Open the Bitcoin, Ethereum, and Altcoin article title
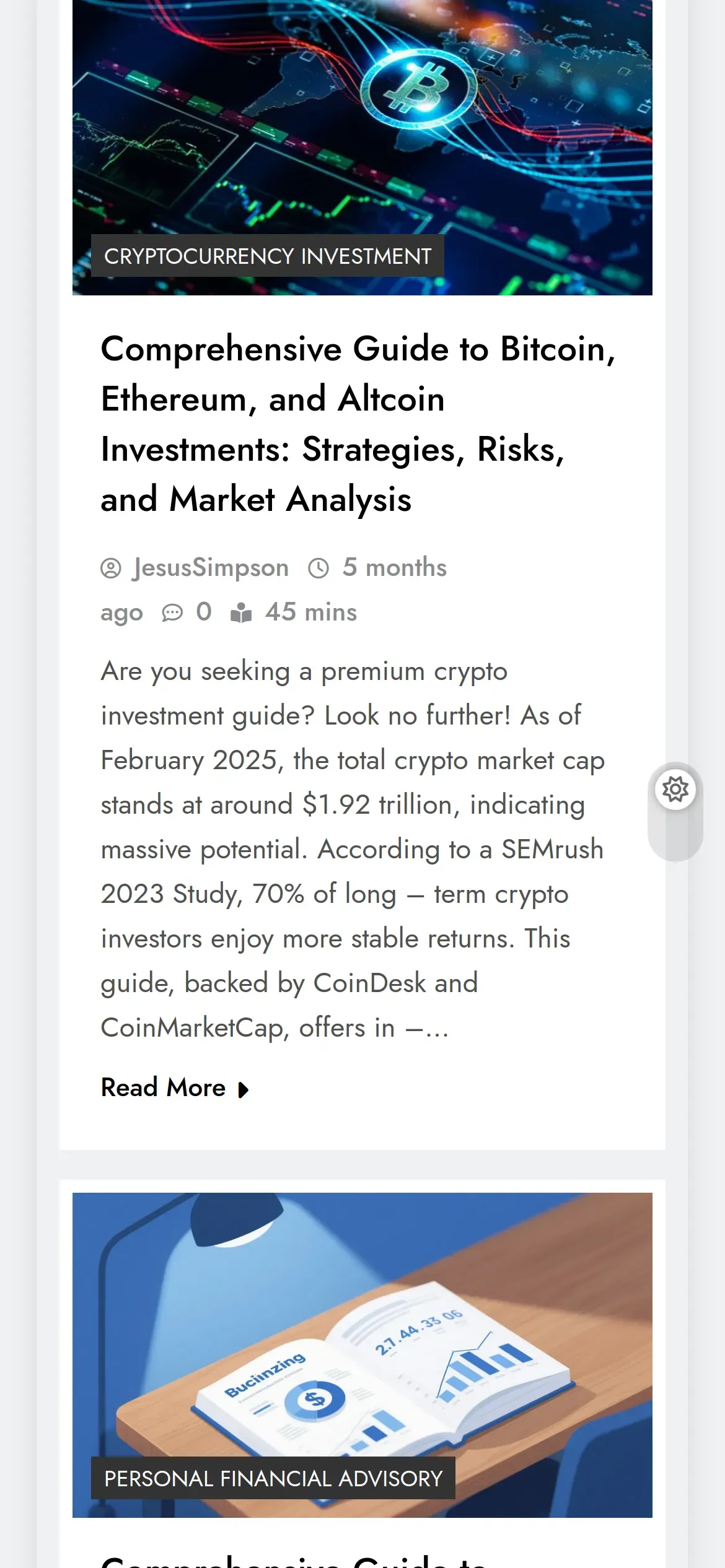The image size is (725, 1568). [358, 424]
